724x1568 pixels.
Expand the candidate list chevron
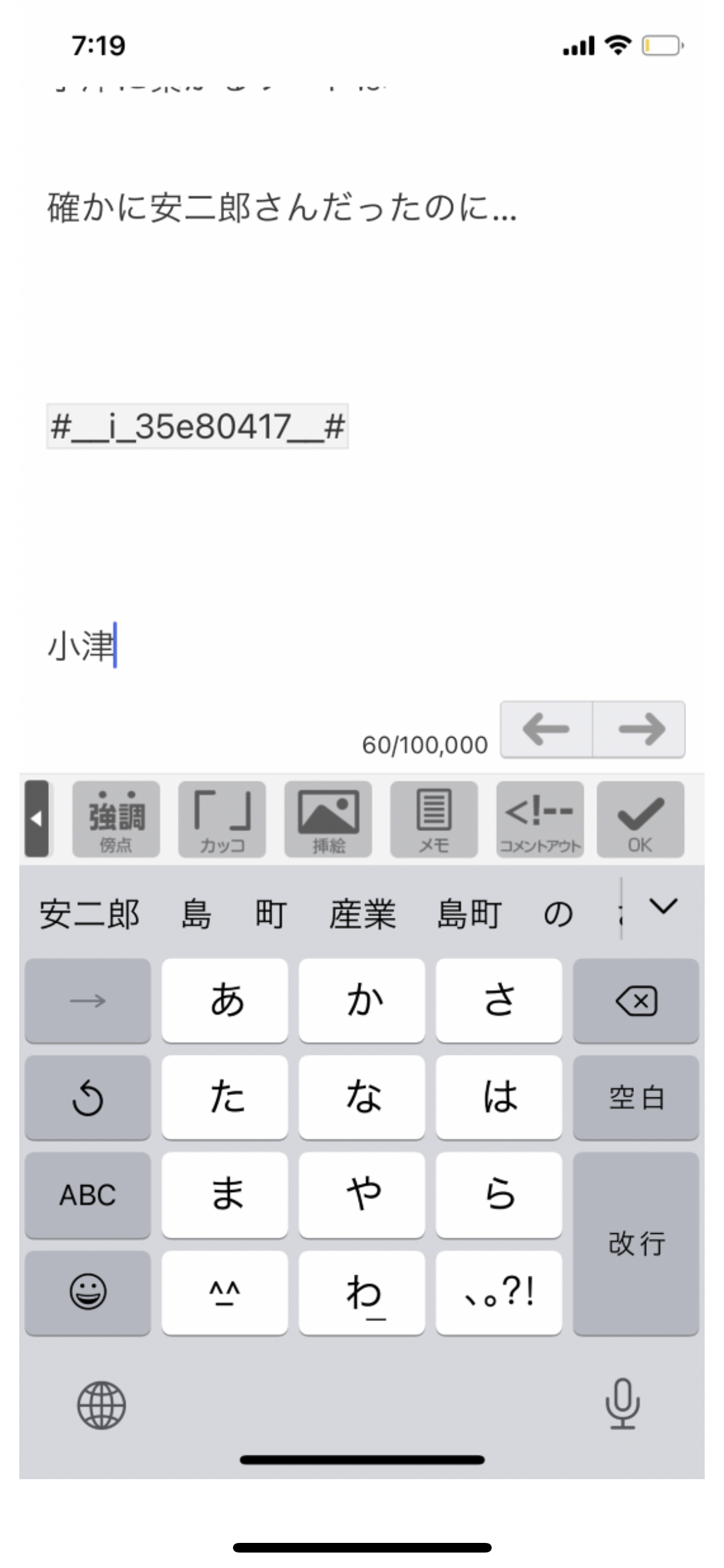click(664, 906)
